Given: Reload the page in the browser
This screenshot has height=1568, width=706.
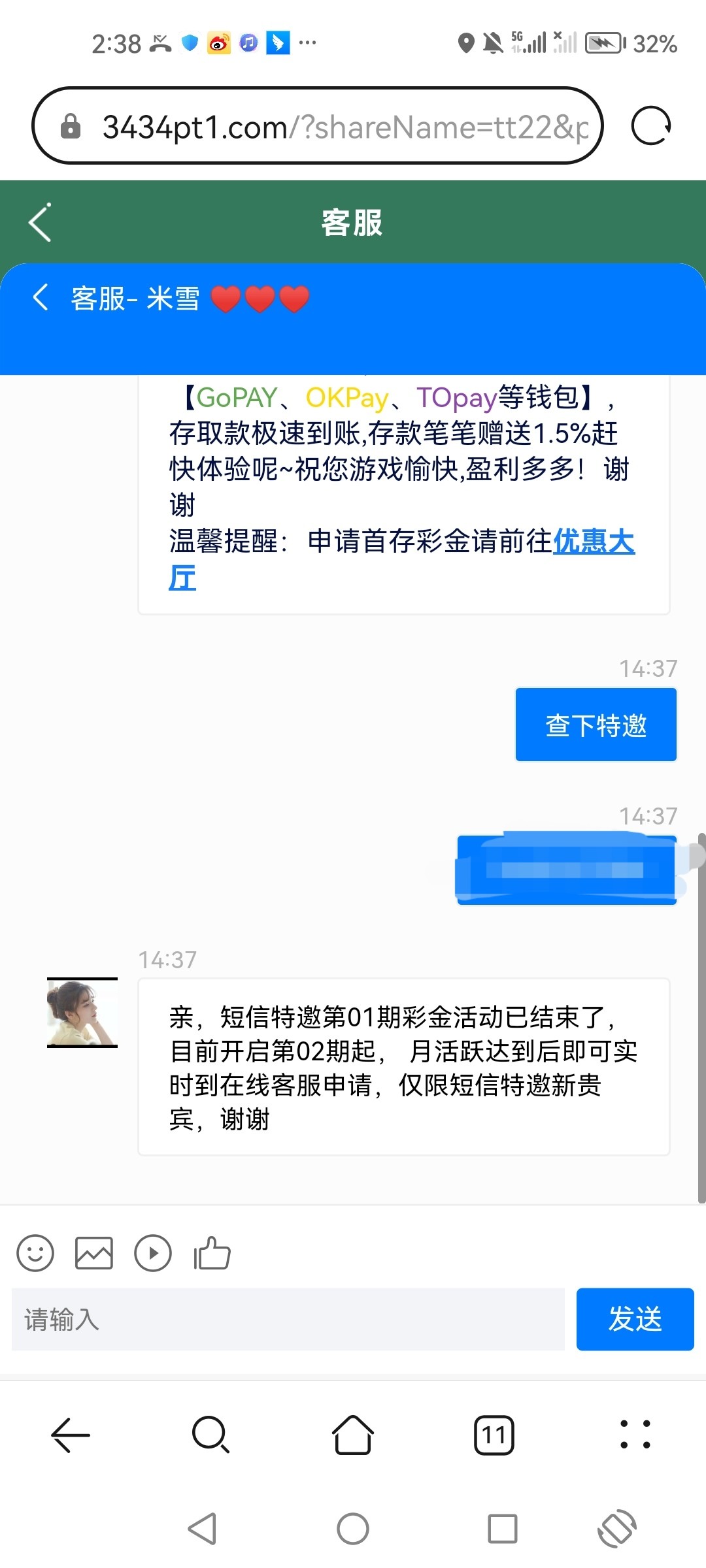Looking at the screenshot, I should 650,125.
